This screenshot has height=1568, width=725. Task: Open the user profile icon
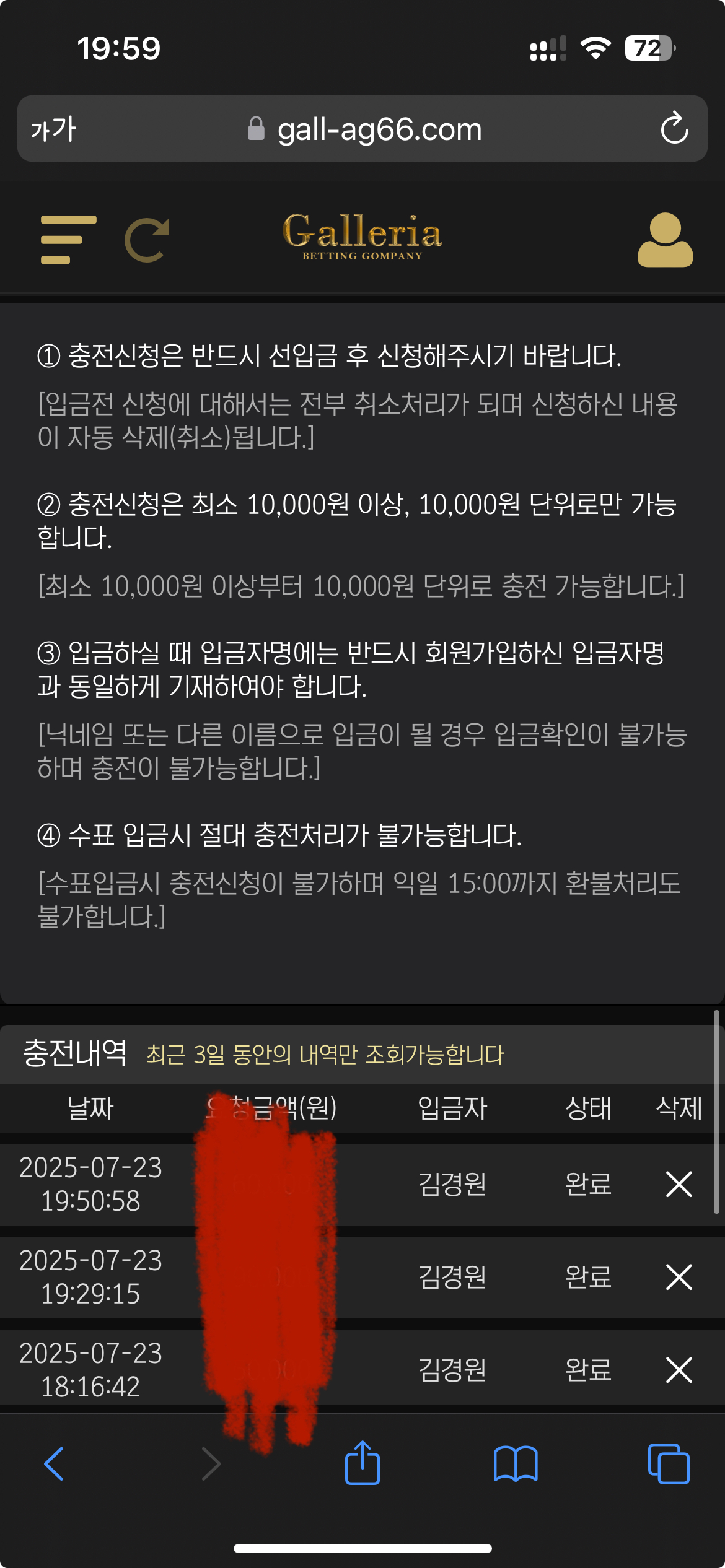pyautogui.click(x=665, y=240)
